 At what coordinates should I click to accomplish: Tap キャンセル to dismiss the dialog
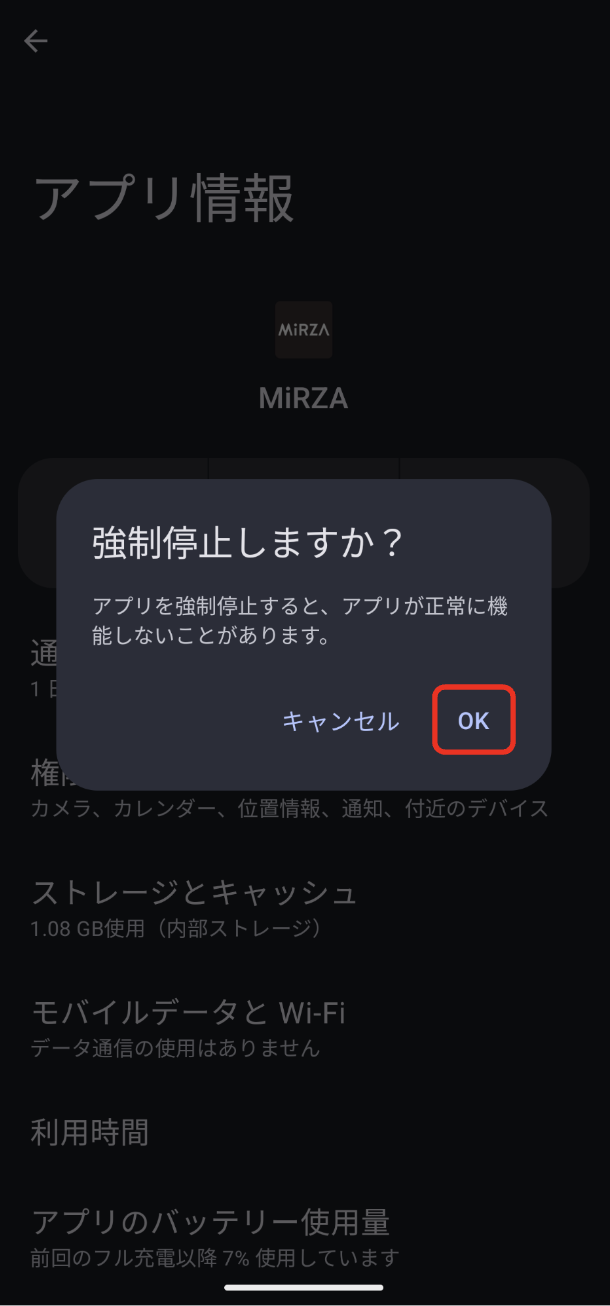point(340,721)
